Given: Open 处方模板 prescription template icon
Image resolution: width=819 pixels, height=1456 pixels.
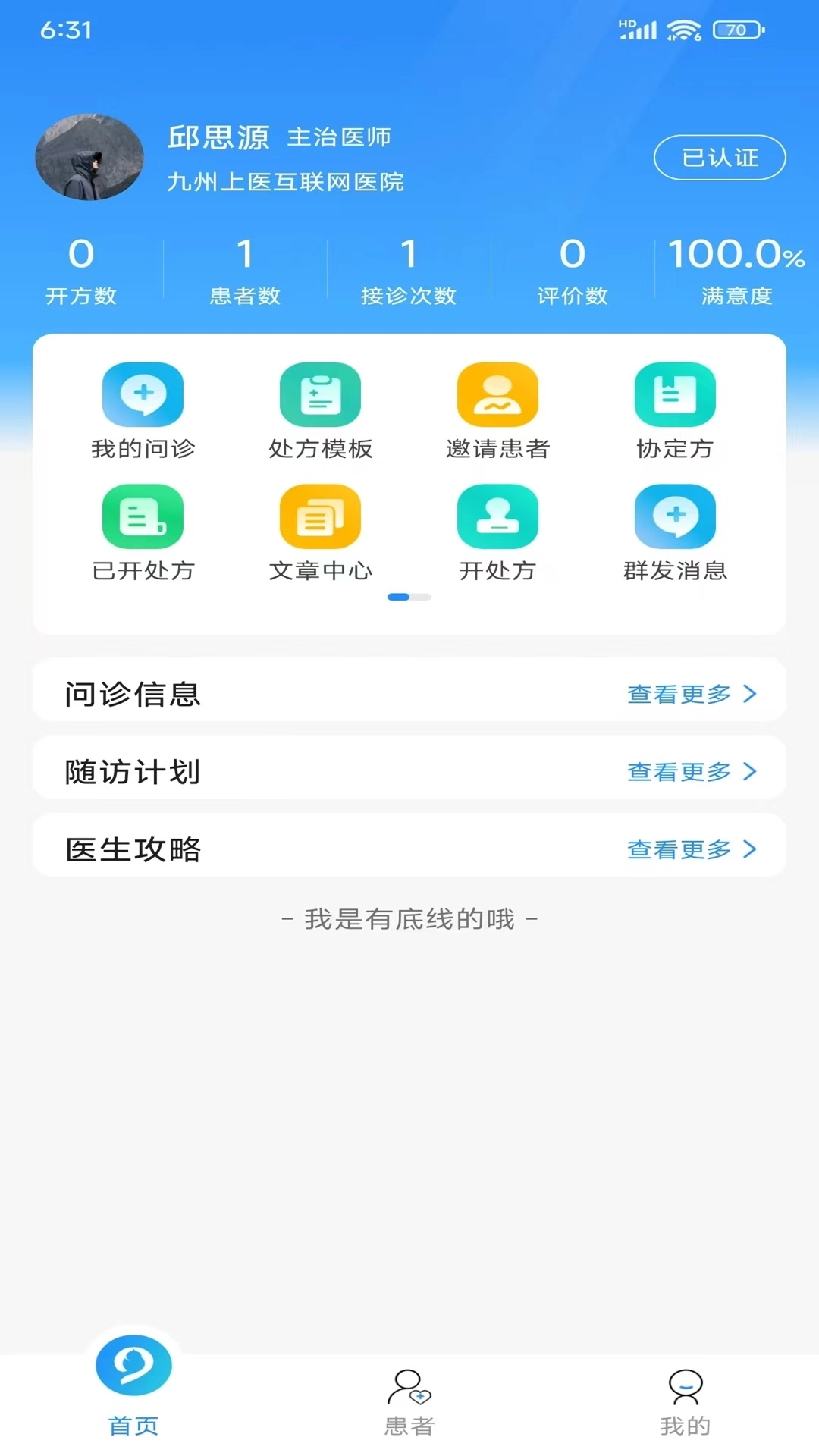Looking at the screenshot, I should coord(321,394).
